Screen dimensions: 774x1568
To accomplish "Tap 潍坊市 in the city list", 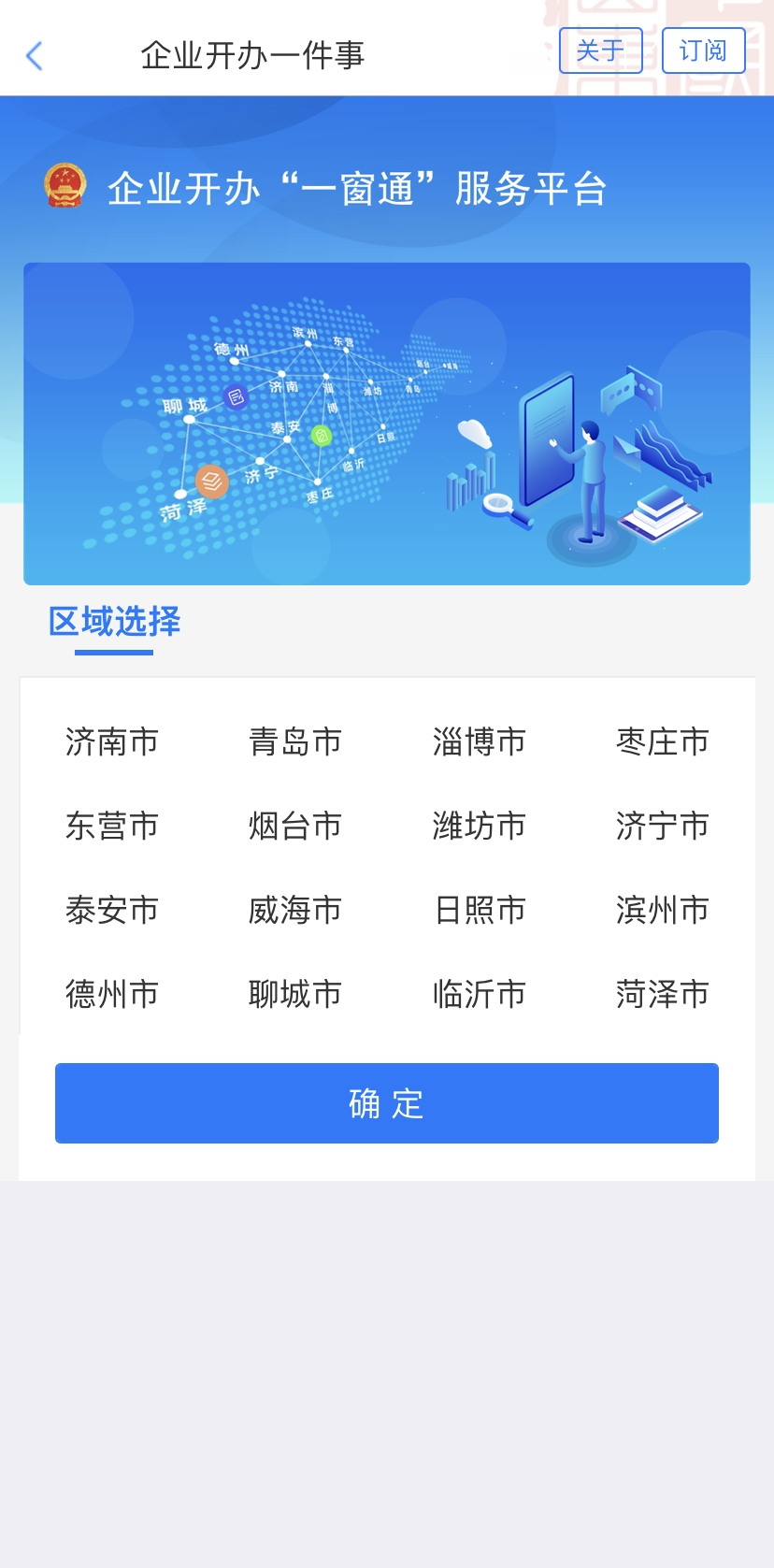I will pyautogui.click(x=480, y=827).
